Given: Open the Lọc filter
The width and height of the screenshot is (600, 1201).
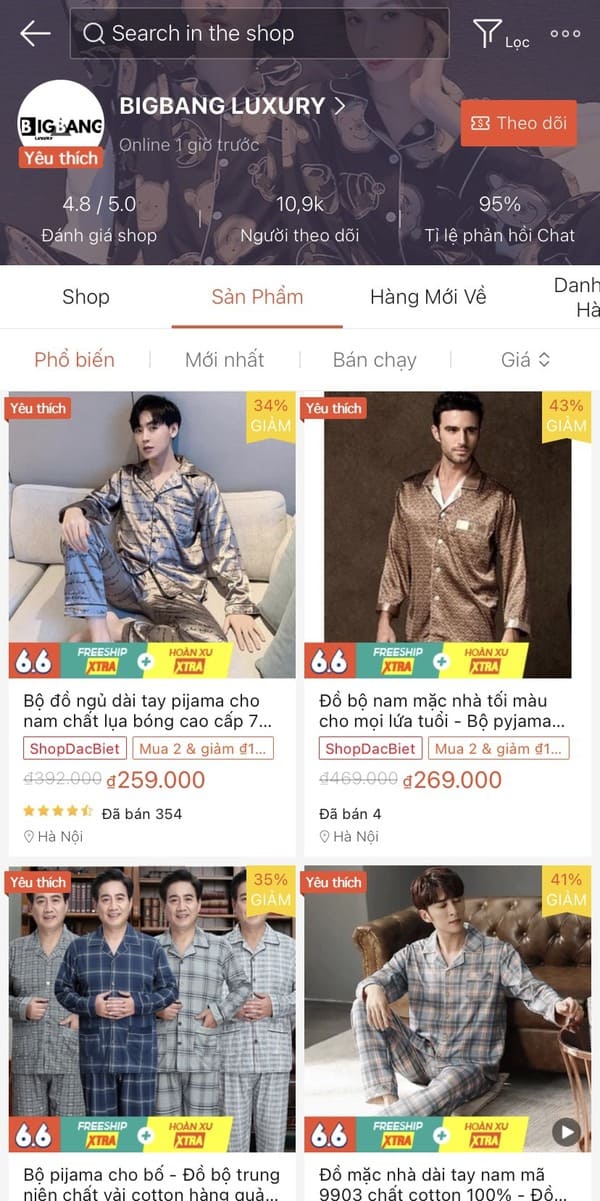Looking at the screenshot, I should [500, 36].
